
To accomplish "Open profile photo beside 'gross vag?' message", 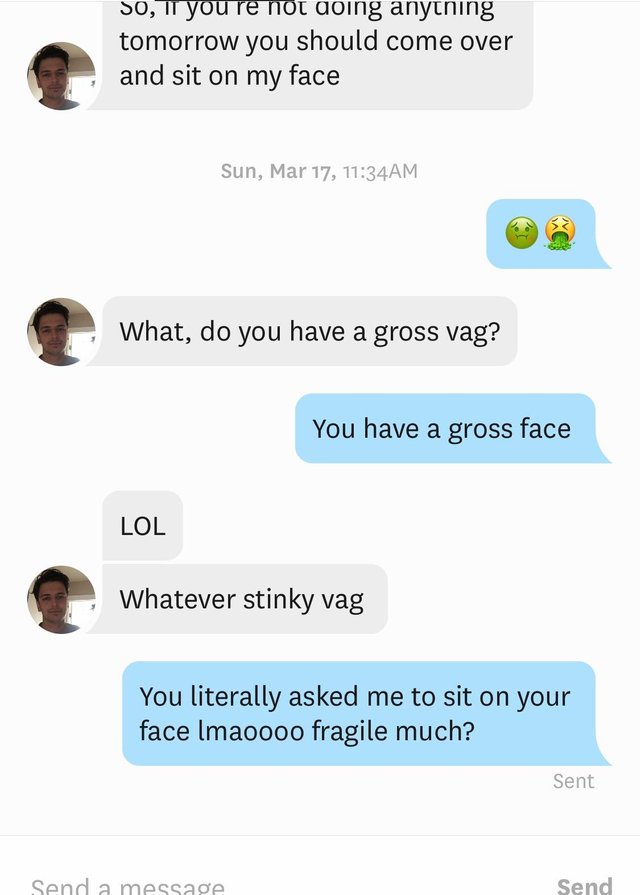I will [x=61, y=332].
